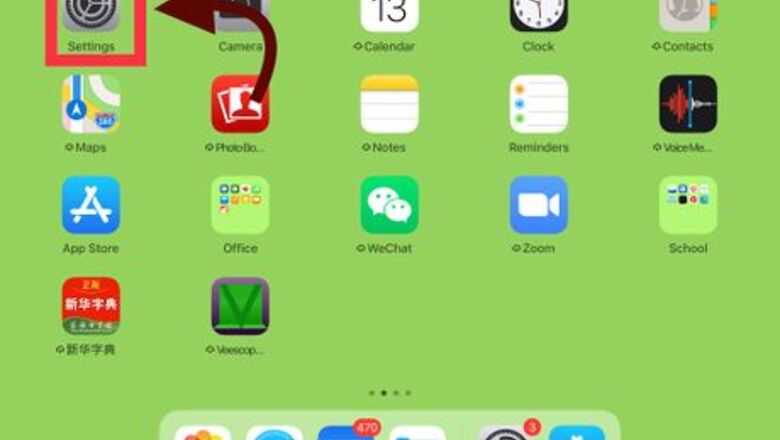Screen dimensions: 780x440
Task: Open the App Store
Action: (91, 205)
